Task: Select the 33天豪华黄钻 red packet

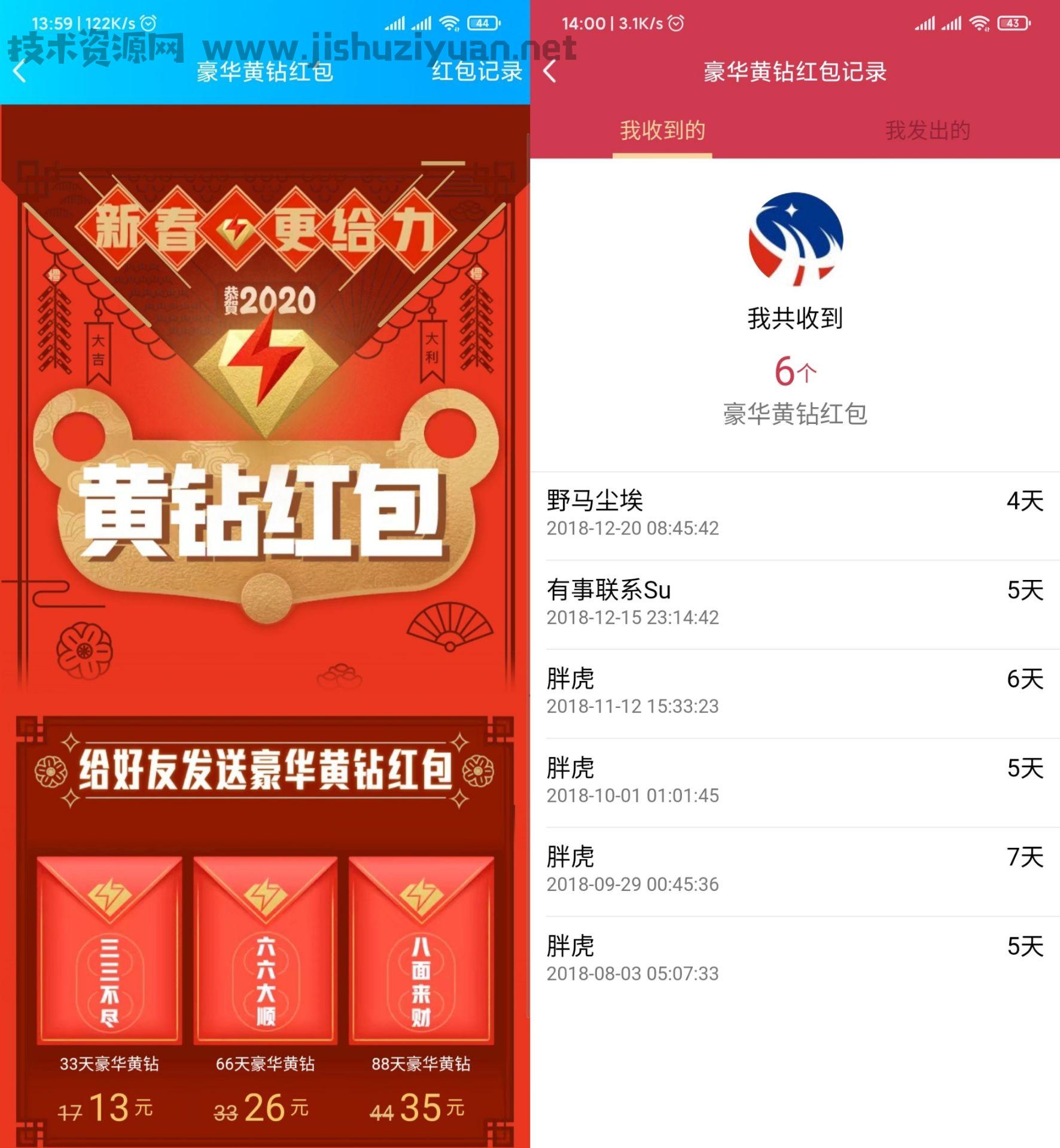Action: coord(109,951)
